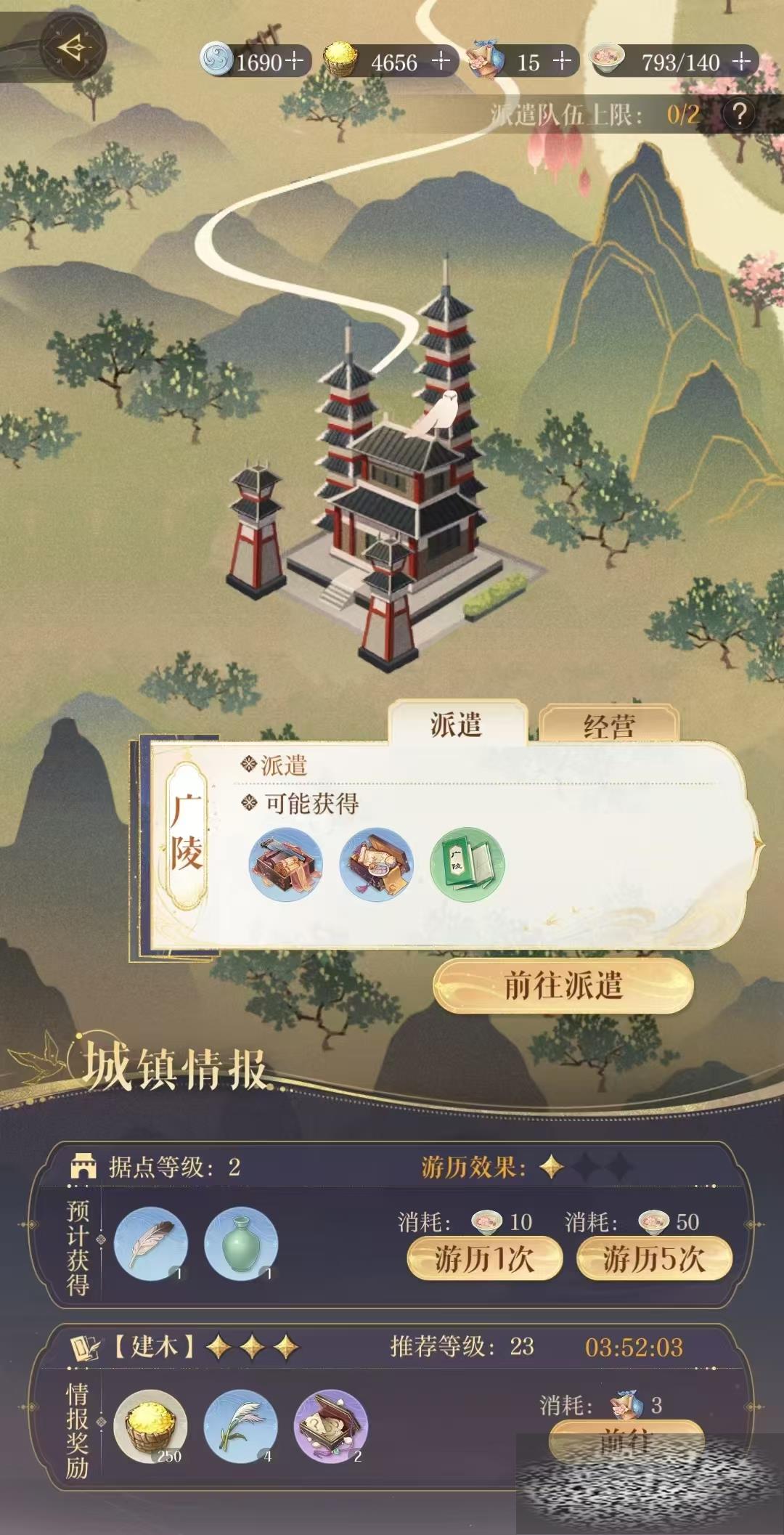Add more silver coins (1690) via plus
The height and width of the screenshot is (1535, 784).
coord(293,61)
